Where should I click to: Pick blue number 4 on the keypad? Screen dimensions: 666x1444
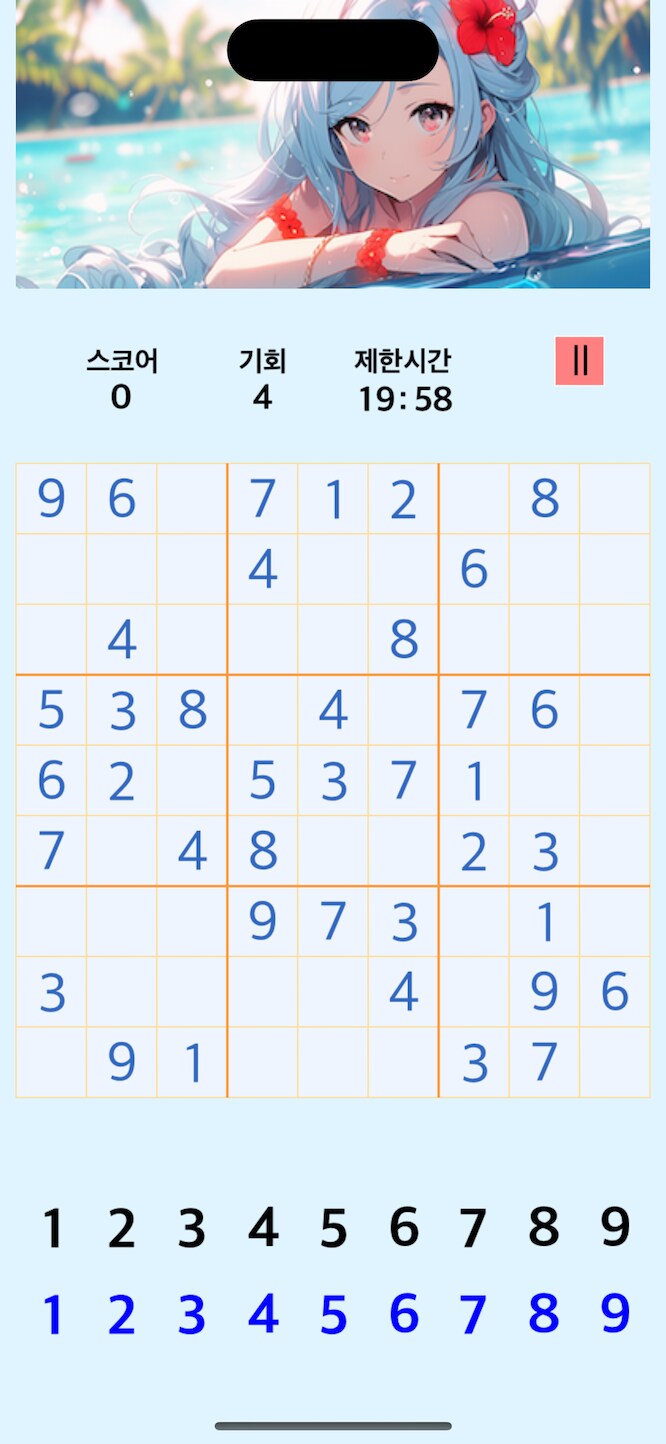tap(263, 1315)
